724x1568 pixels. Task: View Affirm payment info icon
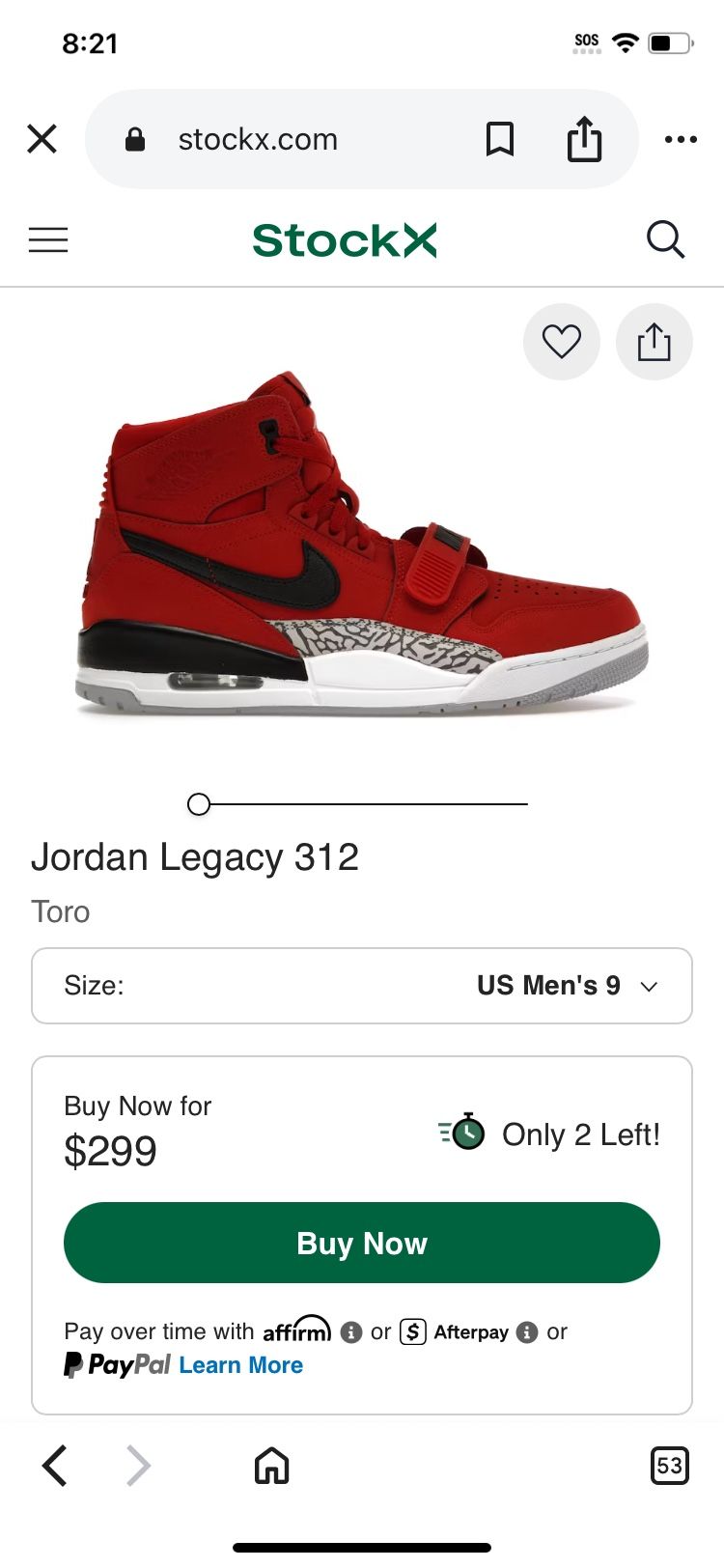point(351,1332)
